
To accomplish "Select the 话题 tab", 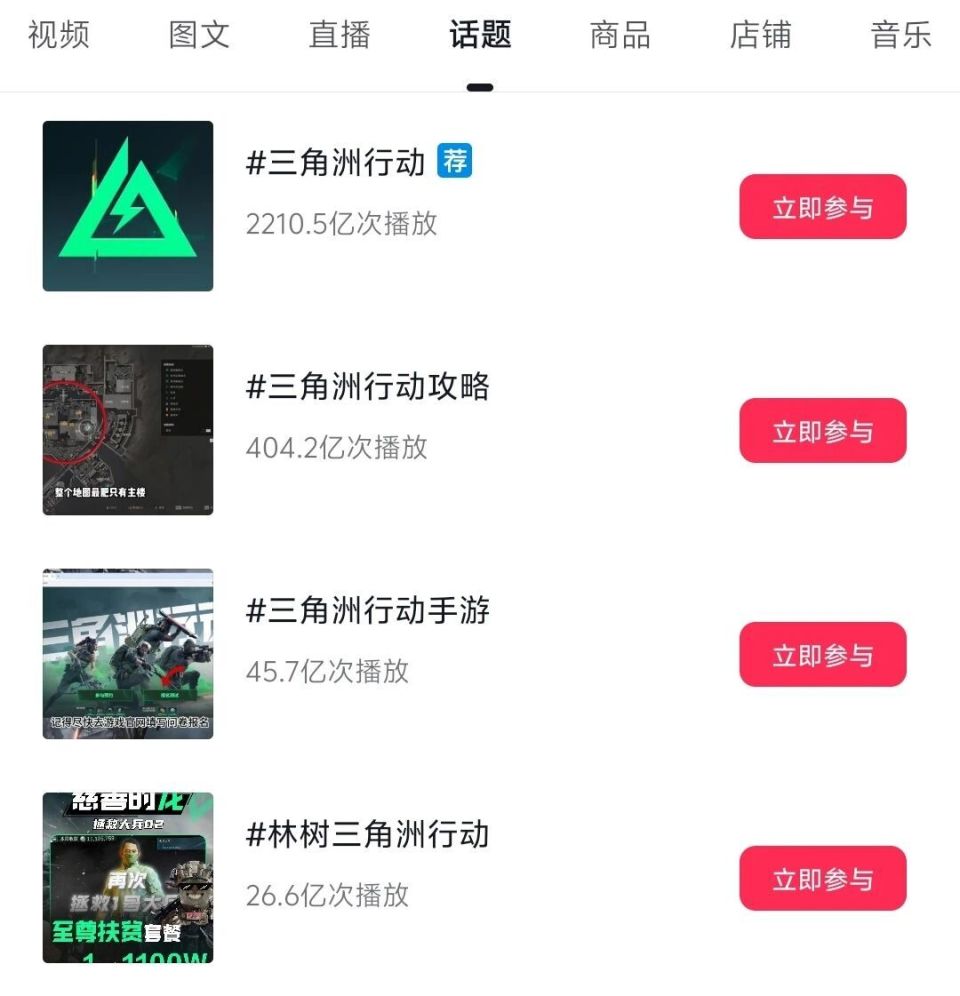I will [x=479, y=33].
